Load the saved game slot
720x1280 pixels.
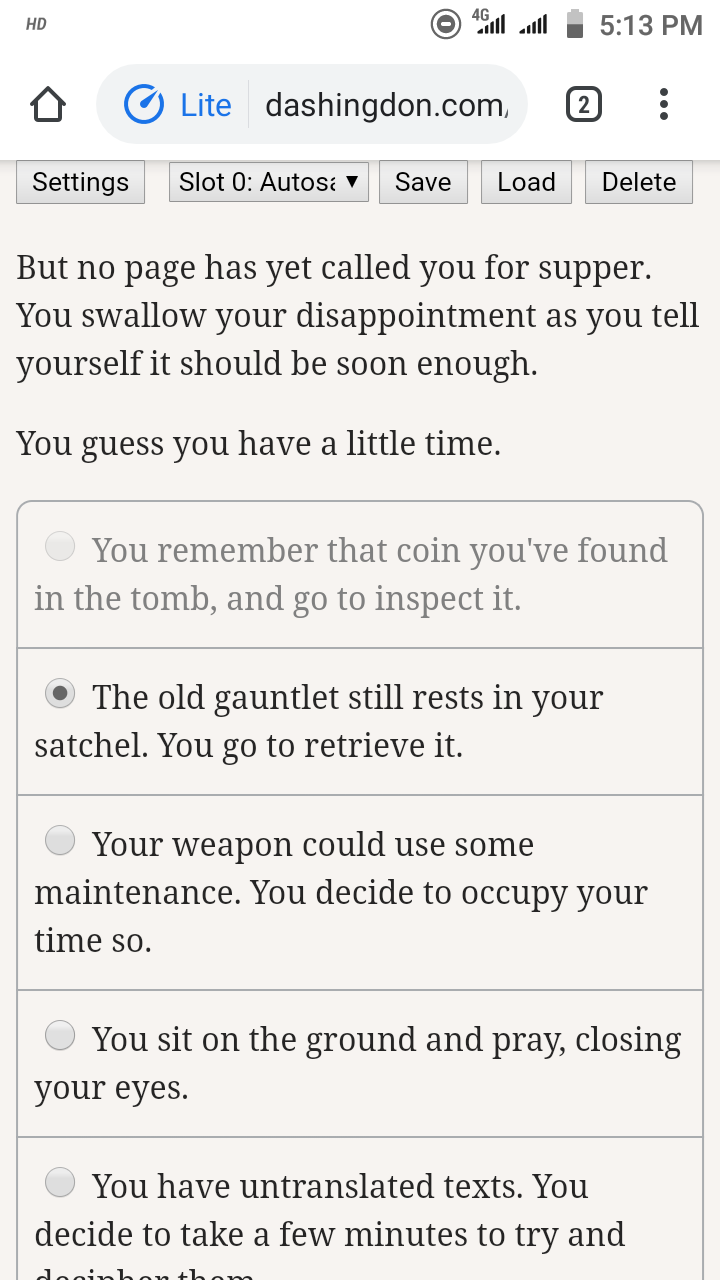click(526, 182)
